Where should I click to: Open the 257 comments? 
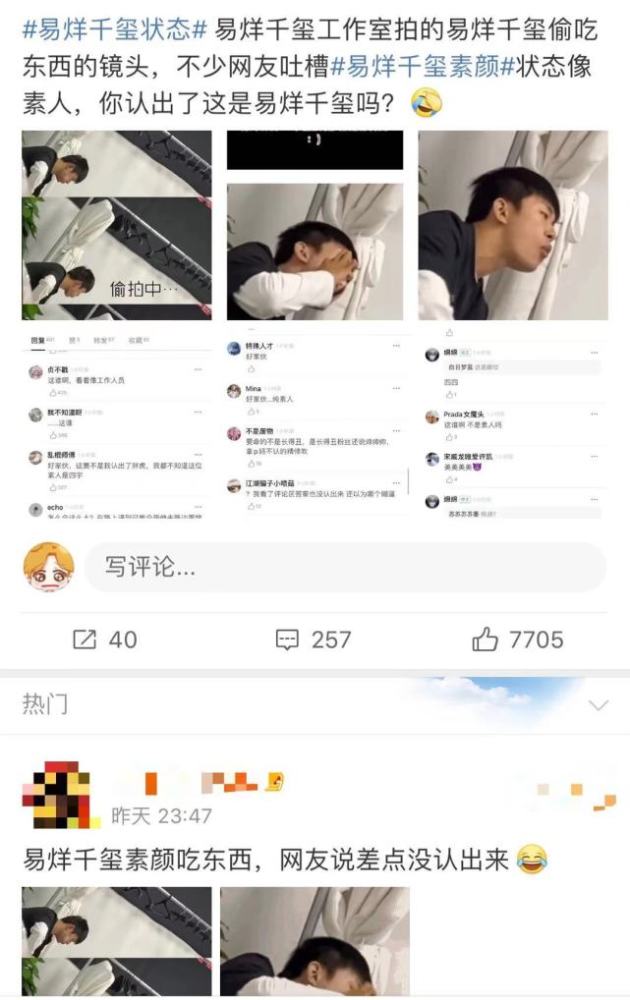pyautogui.click(x=313, y=639)
